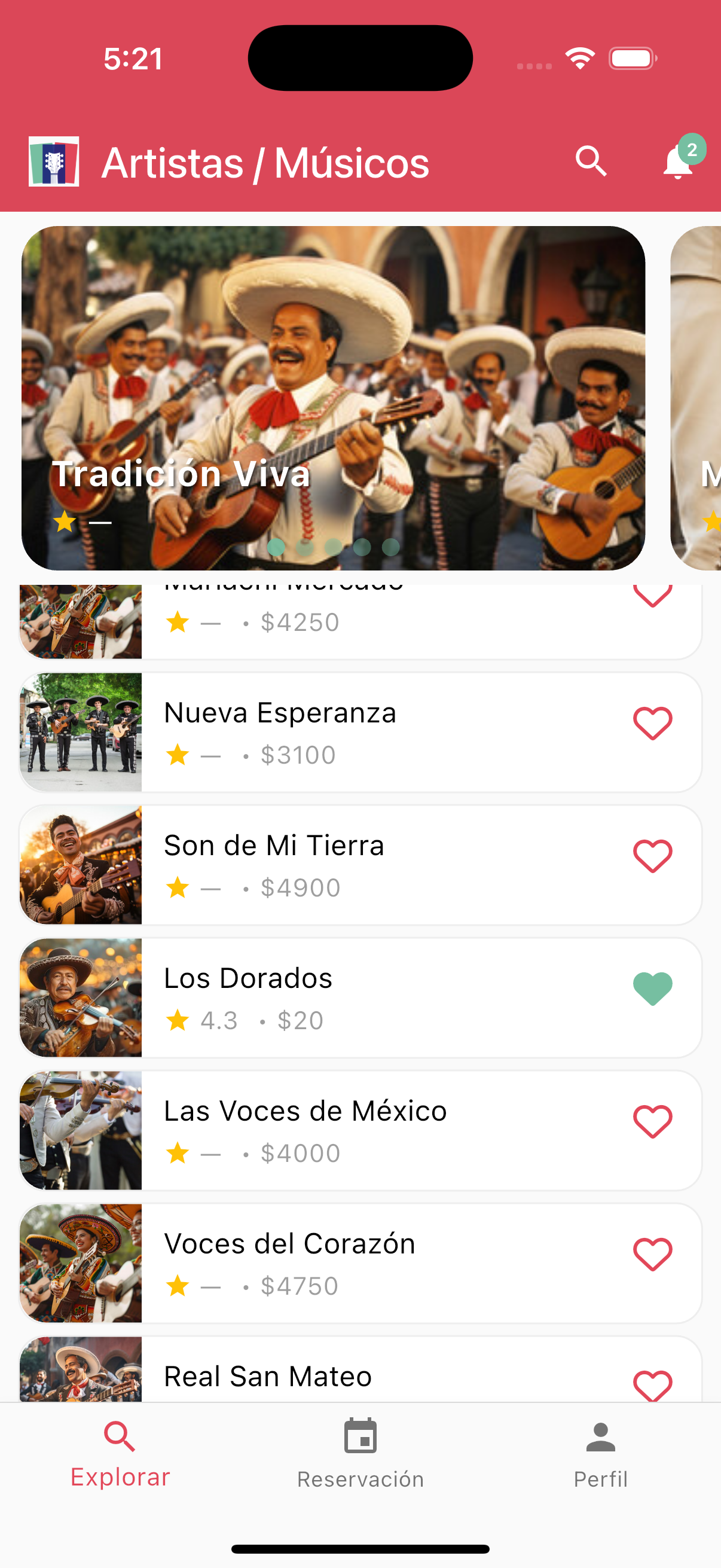Viewport: 721px width, 1568px height.
Task: Tap the guitar app logo icon
Action: (x=54, y=161)
